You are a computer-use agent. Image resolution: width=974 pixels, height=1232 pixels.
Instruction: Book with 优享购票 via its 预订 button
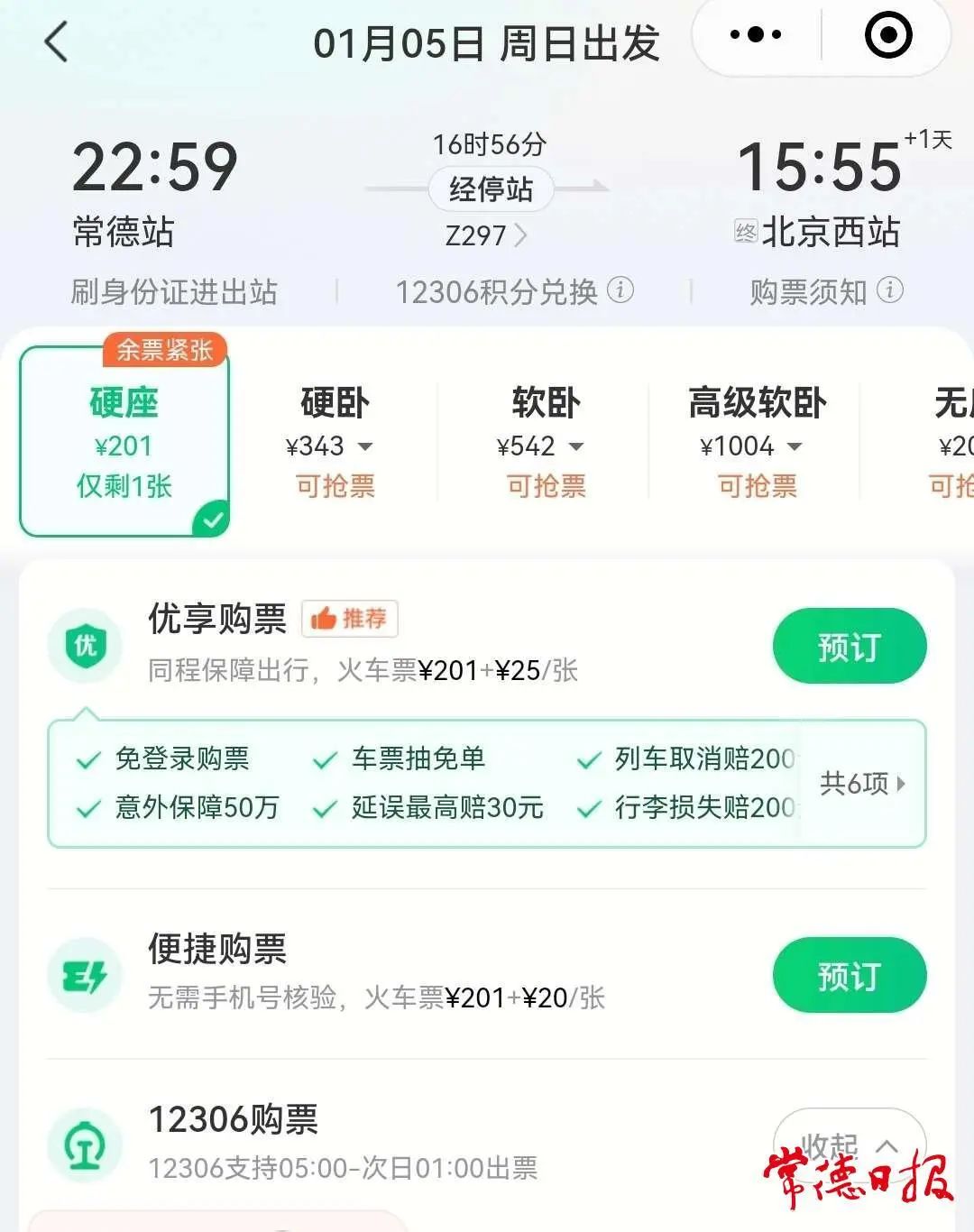click(849, 647)
